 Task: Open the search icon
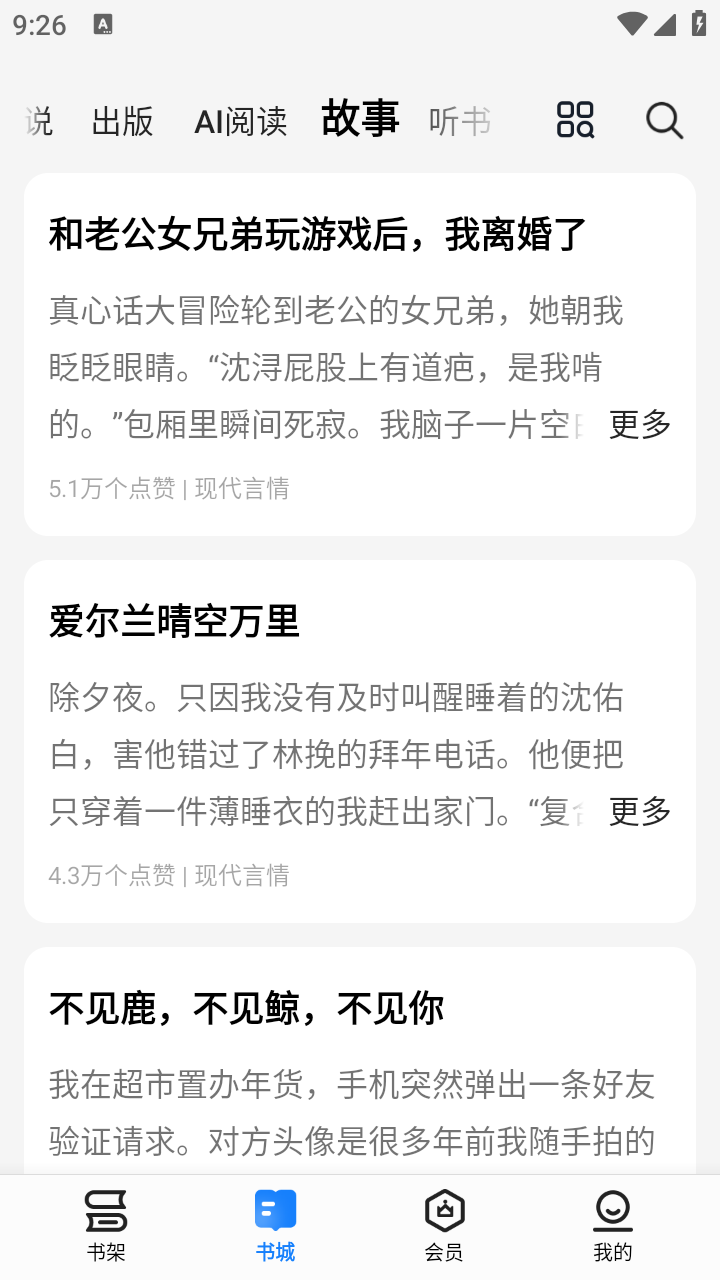[x=663, y=120]
